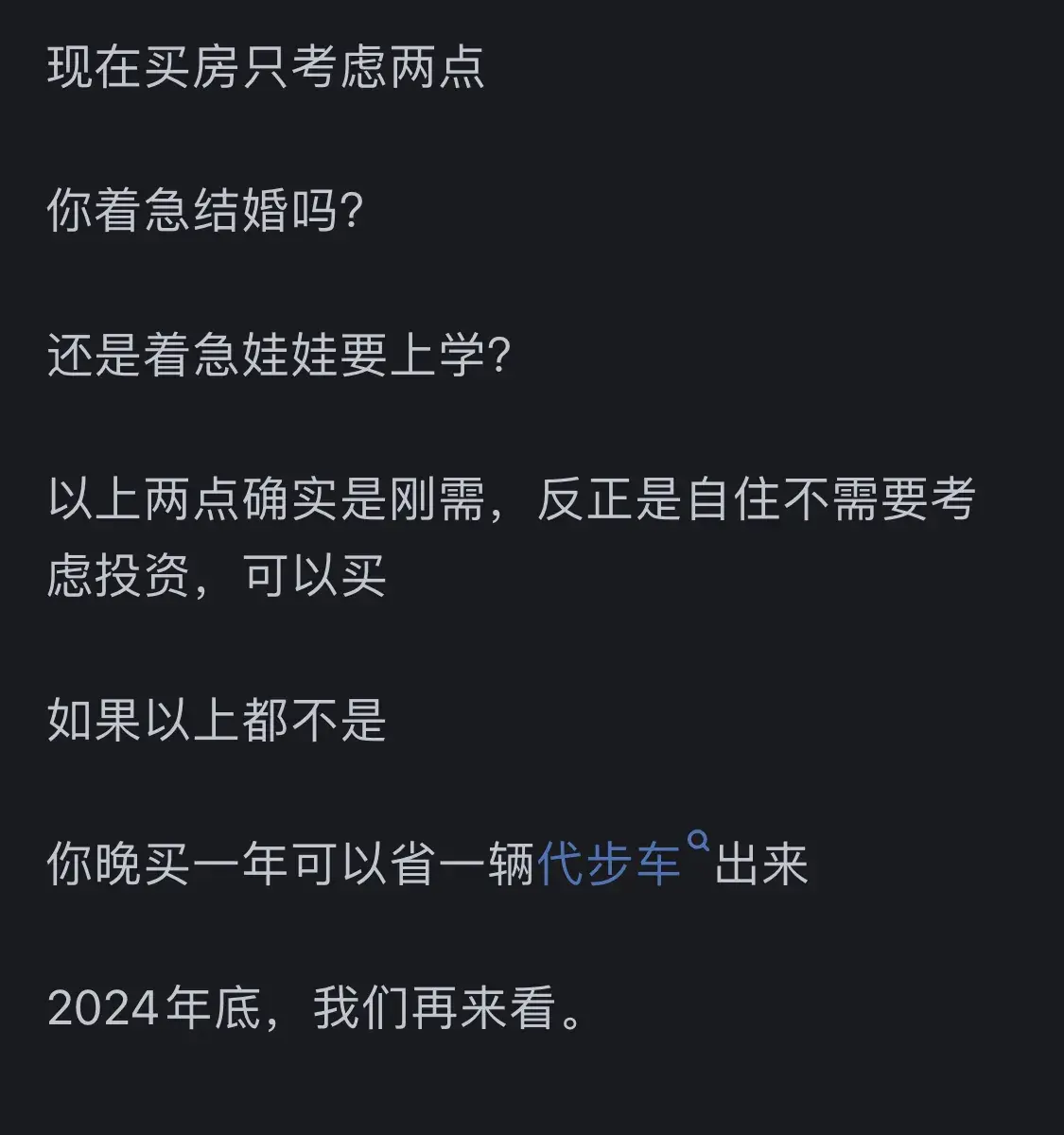
Task: Open the blue 代步车 search link
Action: click(610, 864)
